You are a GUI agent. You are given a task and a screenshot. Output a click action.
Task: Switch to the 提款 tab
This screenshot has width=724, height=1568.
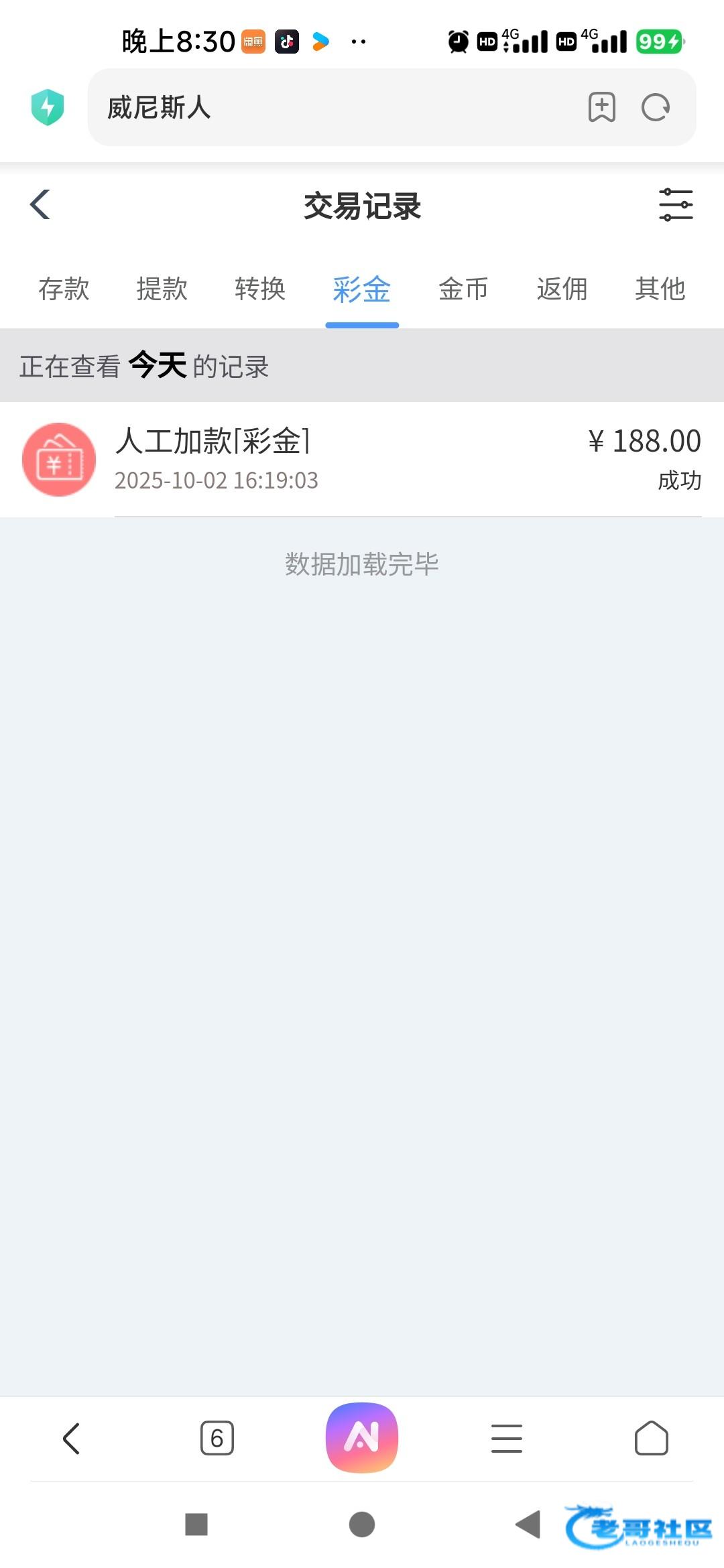pyautogui.click(x=162, y=289)
